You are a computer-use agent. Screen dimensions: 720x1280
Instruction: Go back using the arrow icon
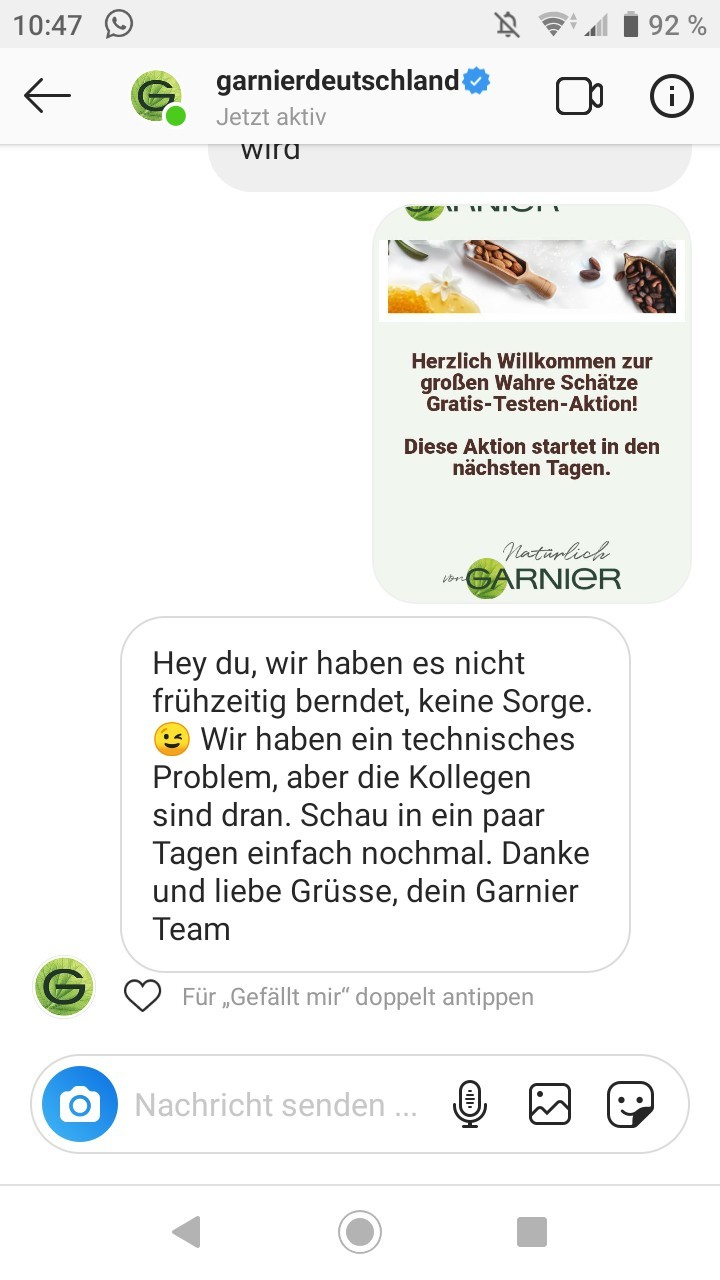coord(47,96)
